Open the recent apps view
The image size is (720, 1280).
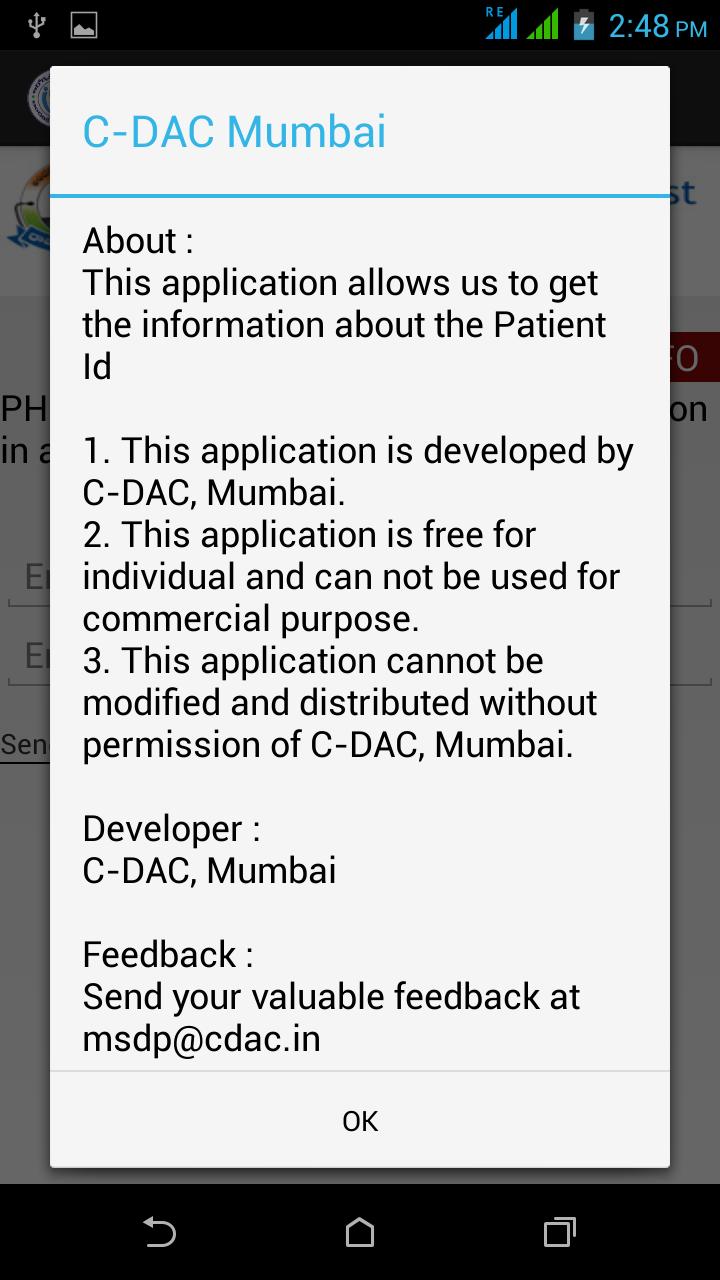coord(560,1232)
